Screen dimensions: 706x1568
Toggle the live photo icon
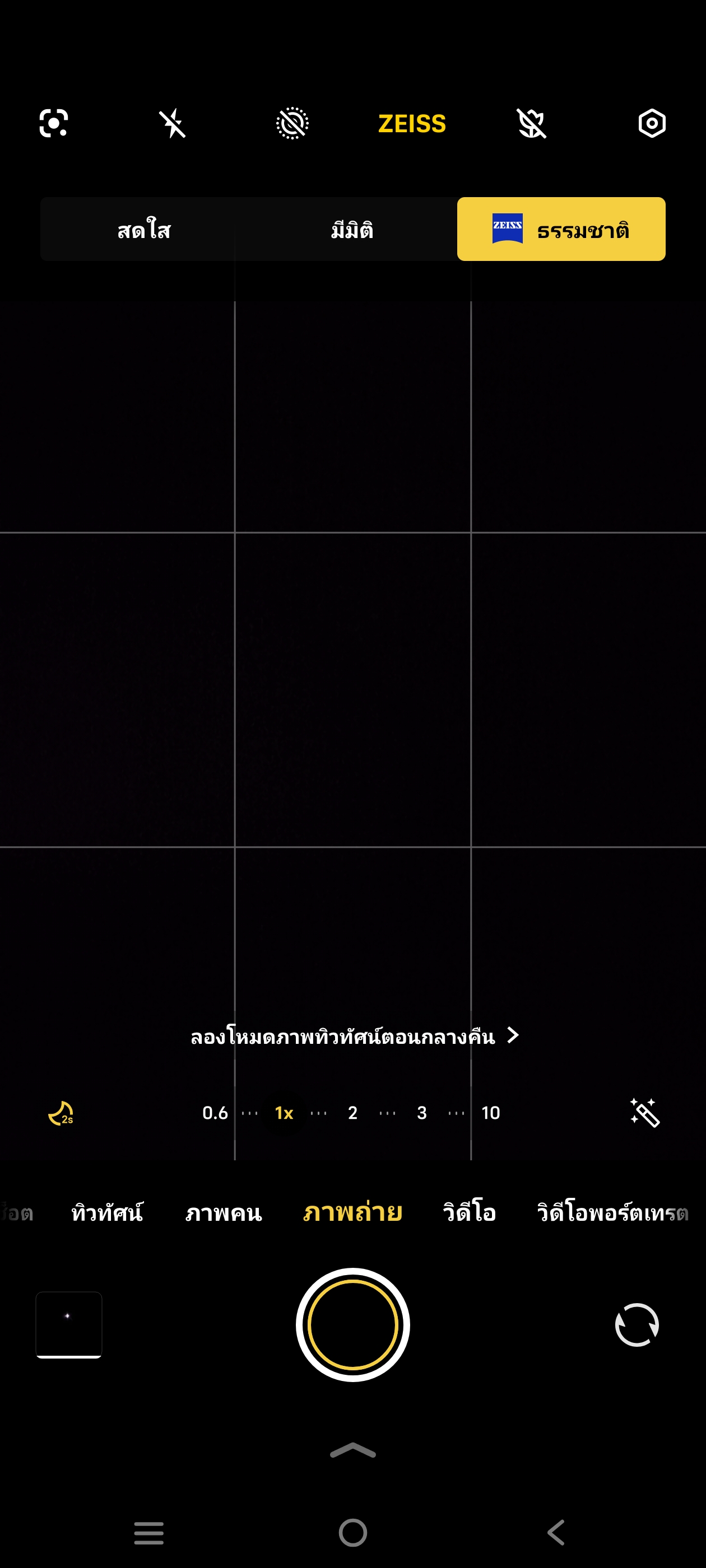coord(292,124)
